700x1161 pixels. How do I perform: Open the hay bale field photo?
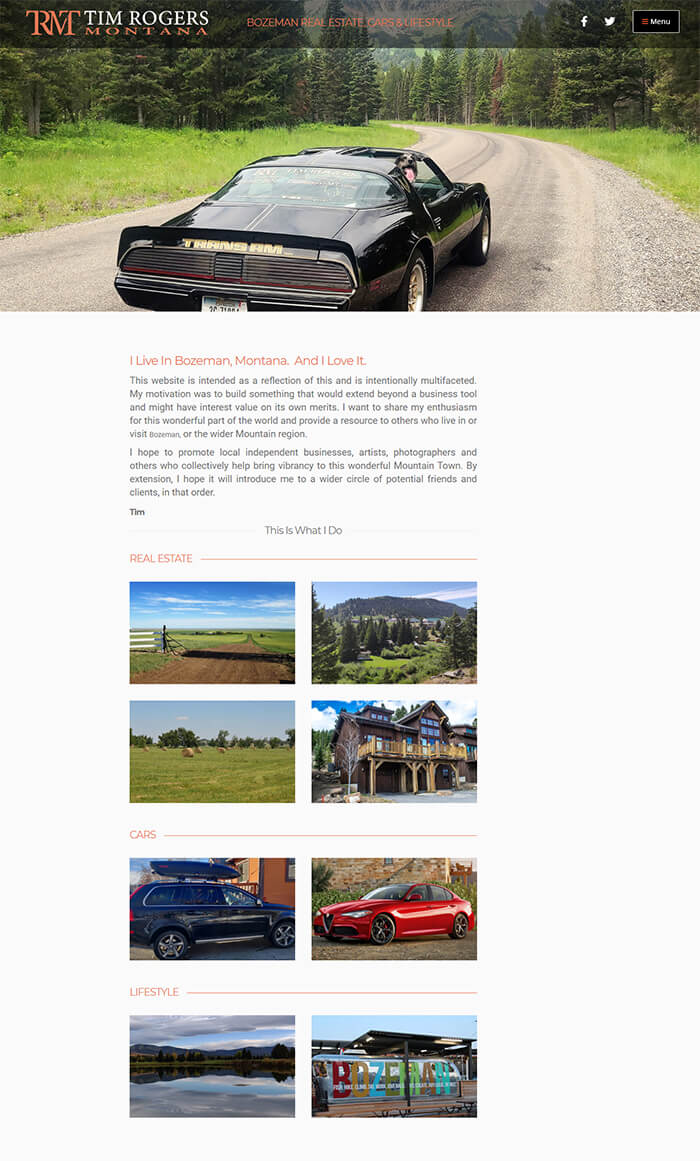(x=212, y=751)
